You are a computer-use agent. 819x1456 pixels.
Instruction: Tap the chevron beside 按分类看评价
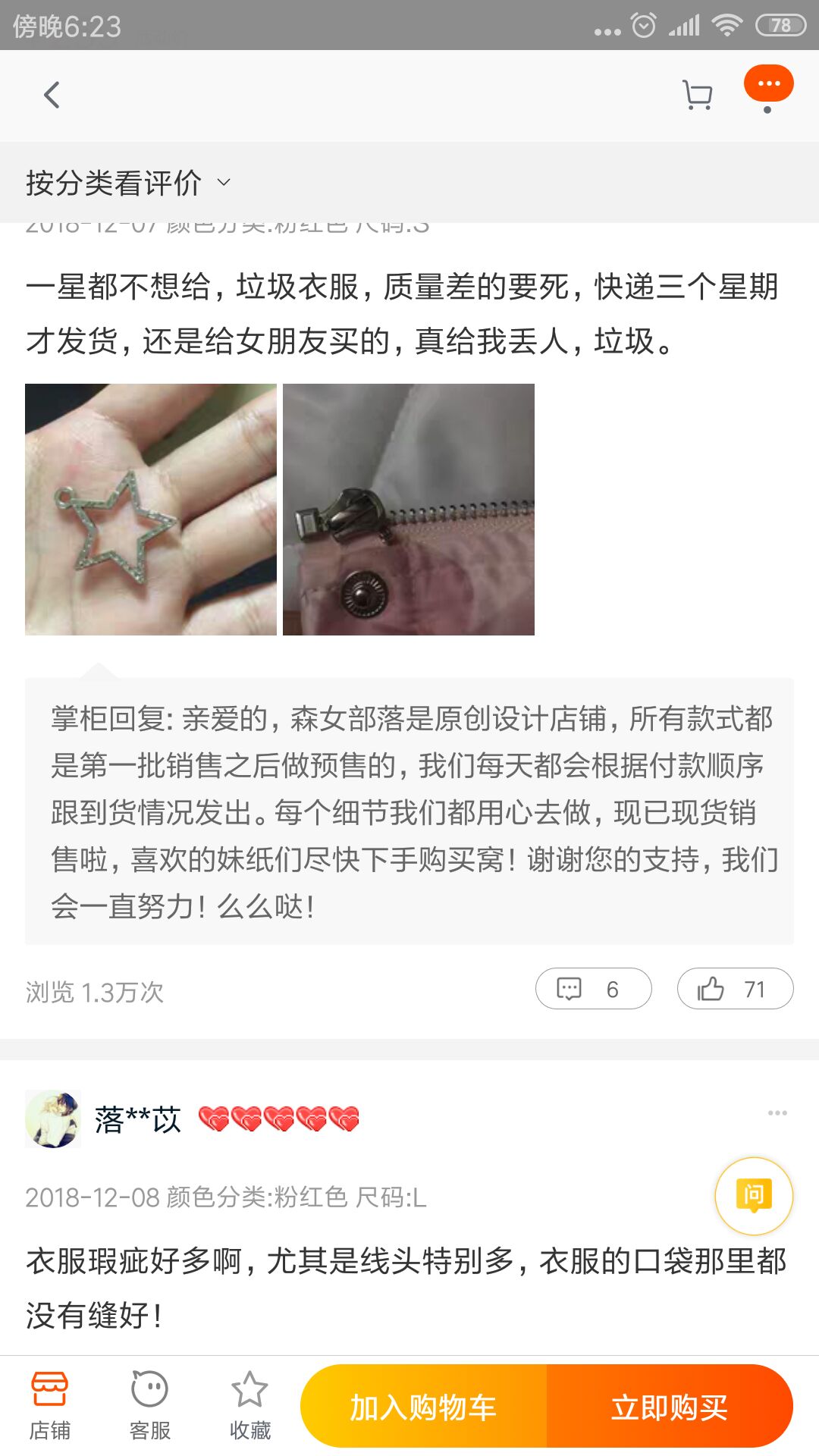pos(222,184)
